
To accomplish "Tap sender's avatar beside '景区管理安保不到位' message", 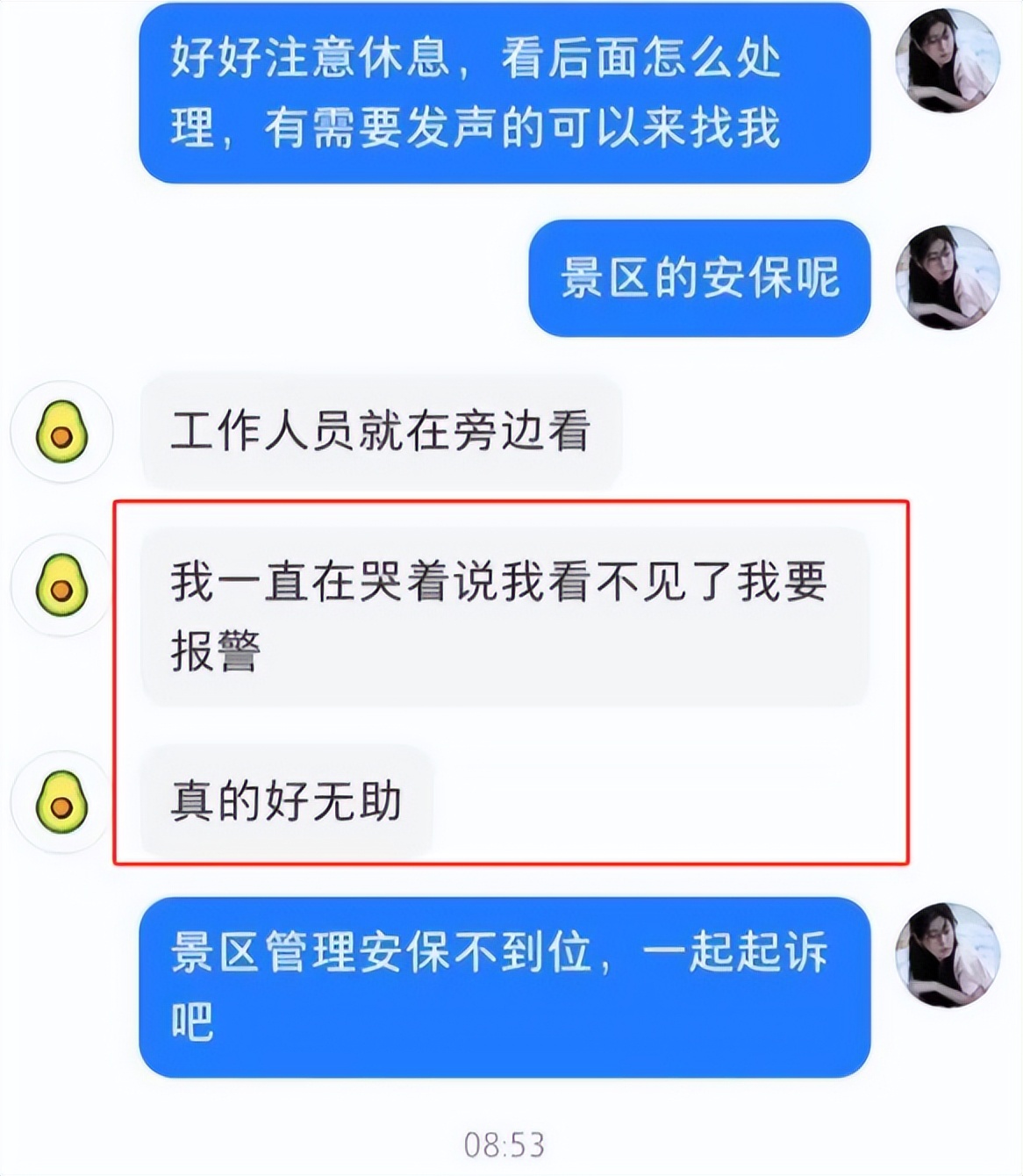I will pyautogui.click(x=947, y=955).
